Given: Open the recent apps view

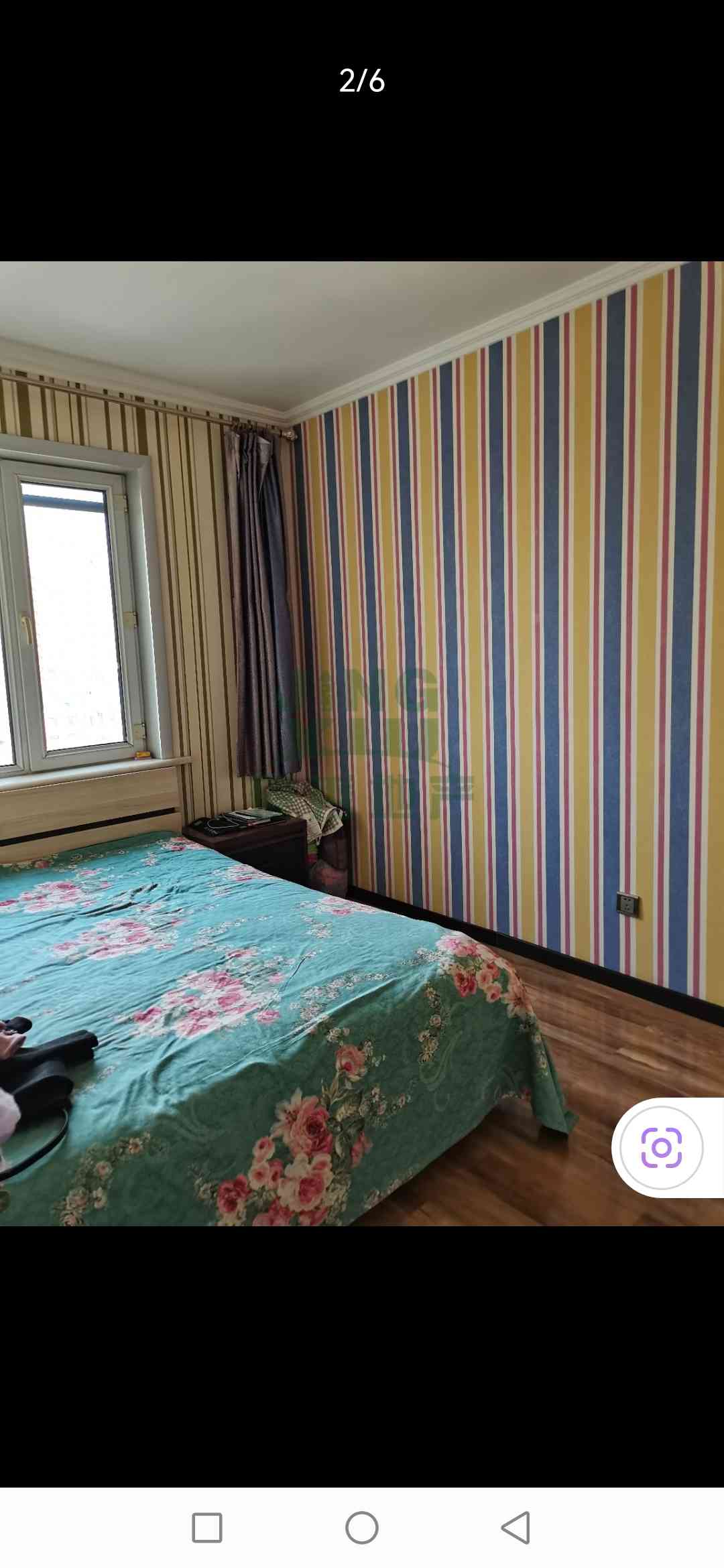Looking at the screenshot, I should pos(207,1528).
